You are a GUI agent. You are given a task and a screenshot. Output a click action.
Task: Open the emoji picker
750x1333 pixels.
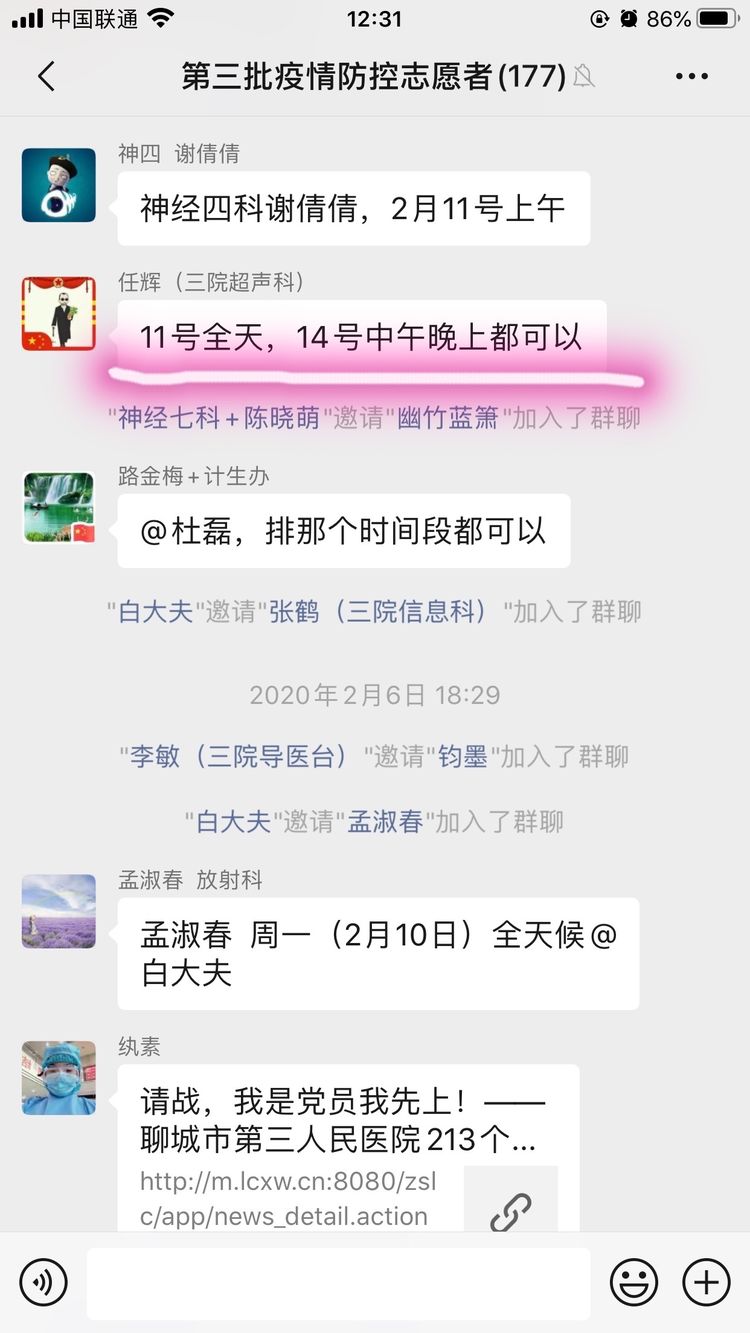coord(634,1282)
